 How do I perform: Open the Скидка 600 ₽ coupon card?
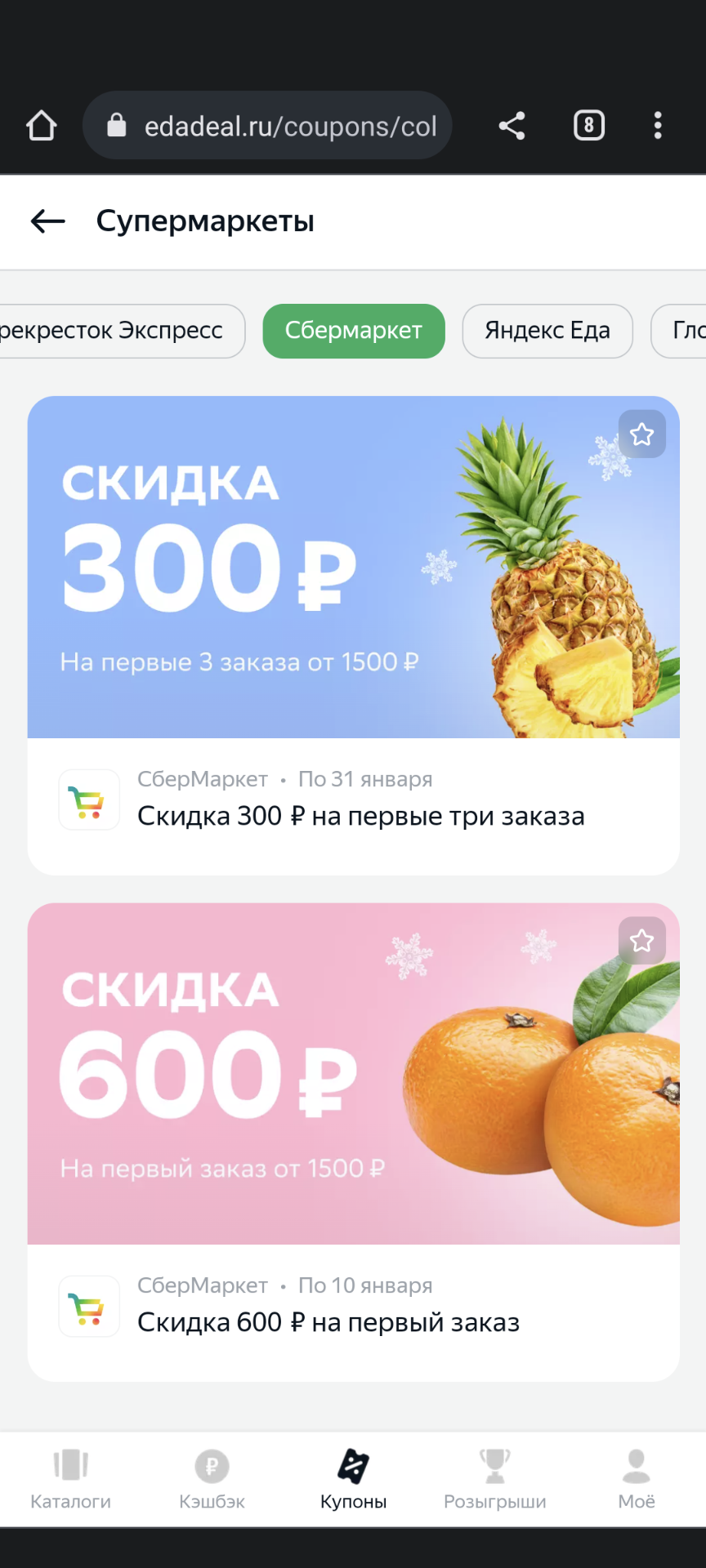click(x=354, y=1142)
